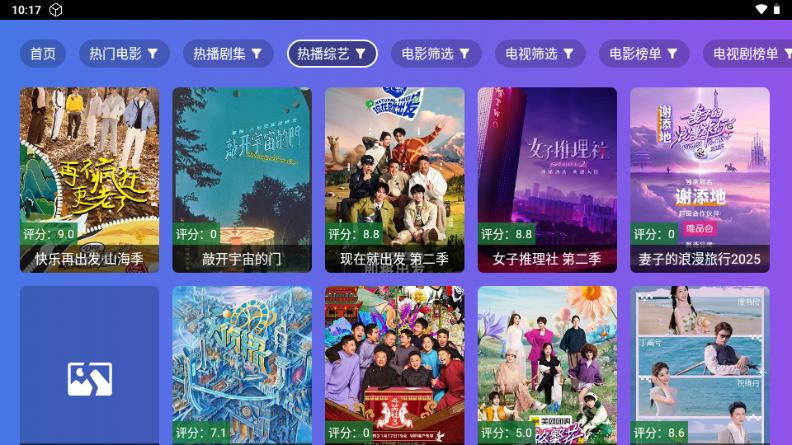The height and width of the screenshot is (445, 792).
Task: Open 妻子的浪漫旅行2025
Action: click(x=699, y=180)
